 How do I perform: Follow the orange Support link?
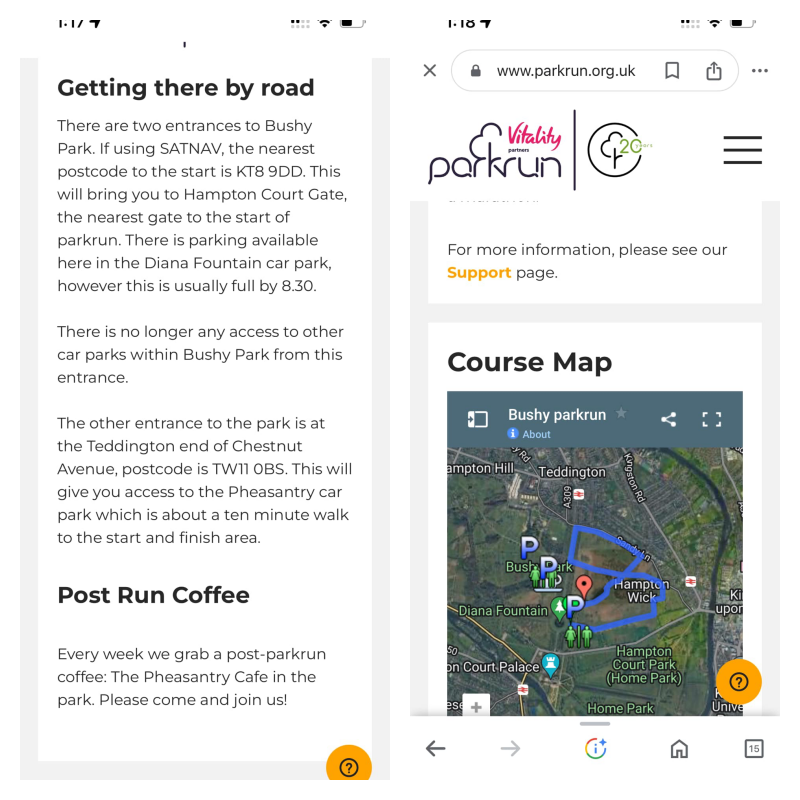click(x=478, y=272)
